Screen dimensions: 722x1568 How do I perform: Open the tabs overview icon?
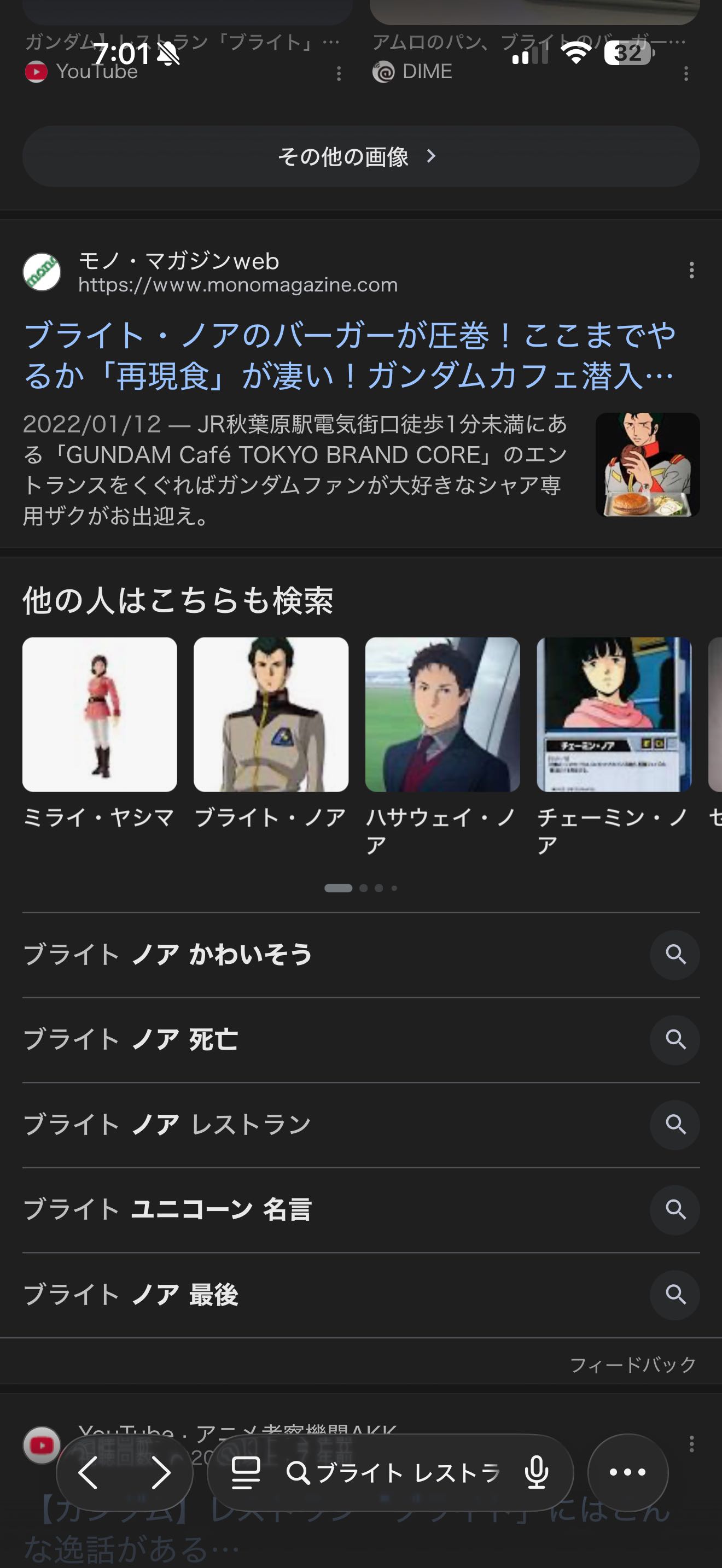(246, 1473)
